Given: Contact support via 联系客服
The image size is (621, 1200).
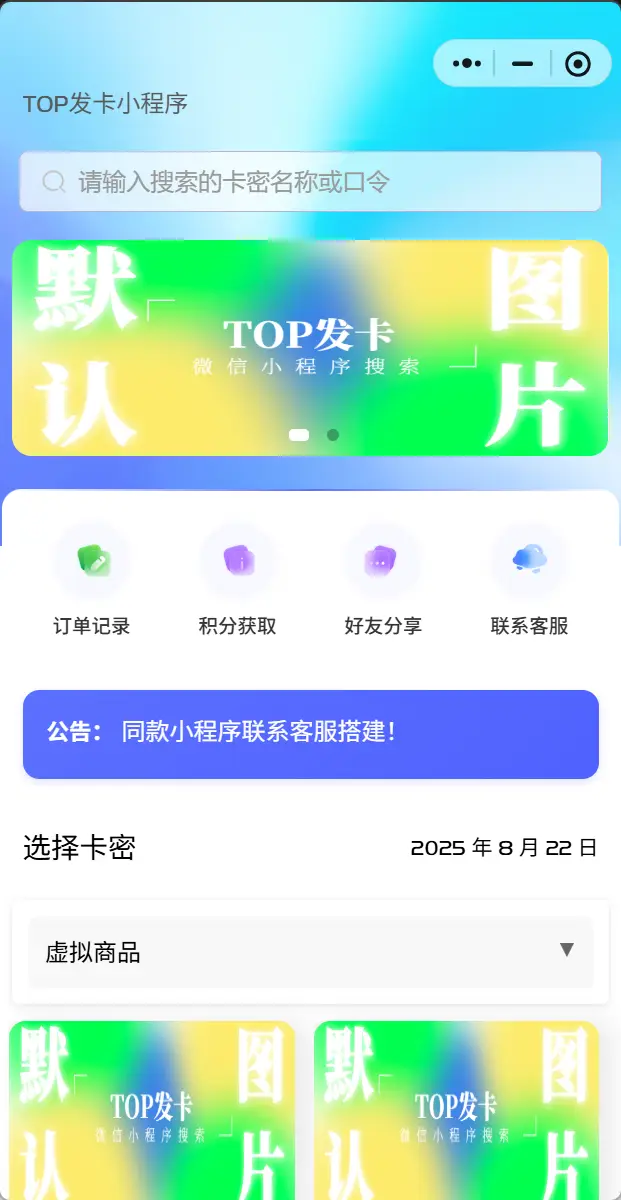Looking at the screenshot, I should (x=529, y=582).
